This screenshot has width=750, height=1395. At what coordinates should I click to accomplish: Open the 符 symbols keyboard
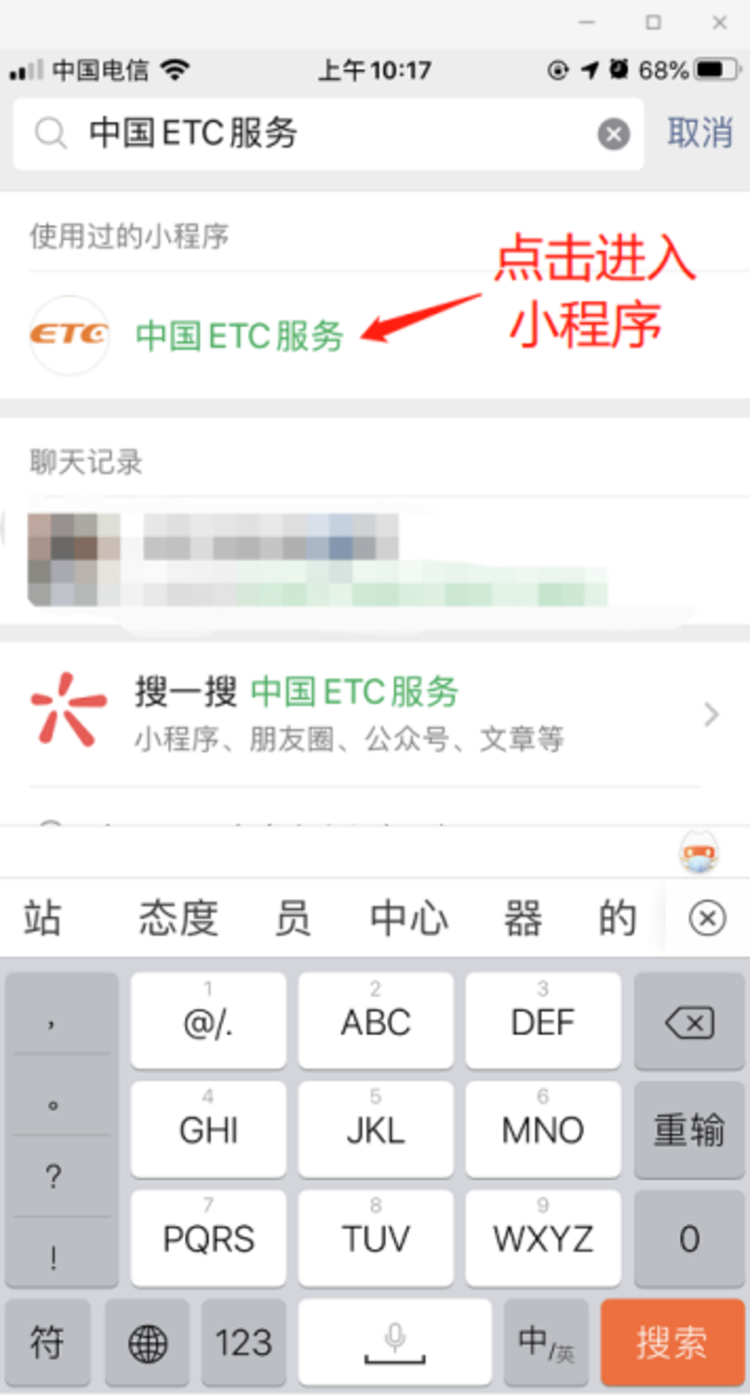(x=47, y=1342)
